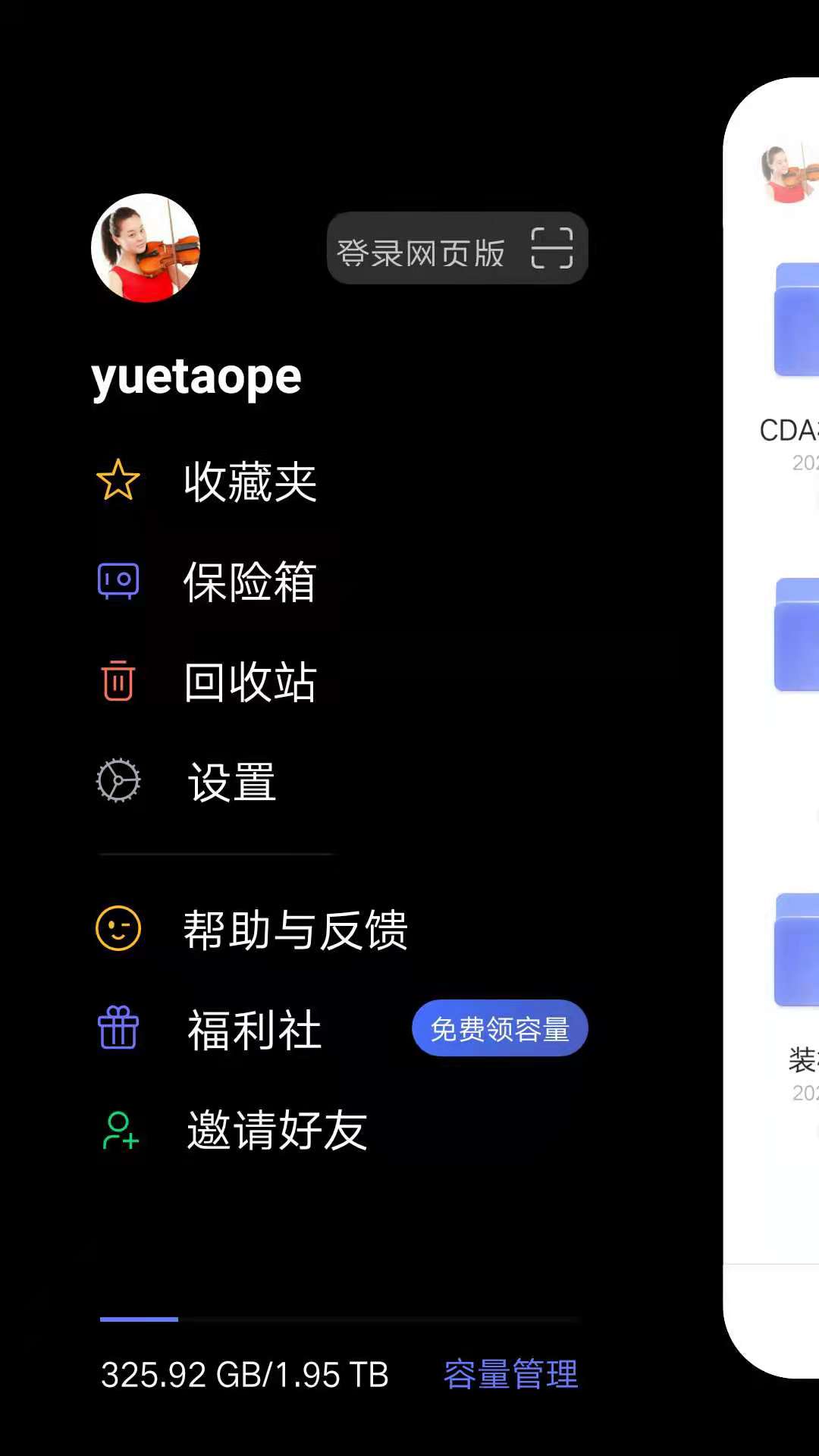Open 保险箱 safe box
This screenshot has width=819, height=1456.
point(249,582)
